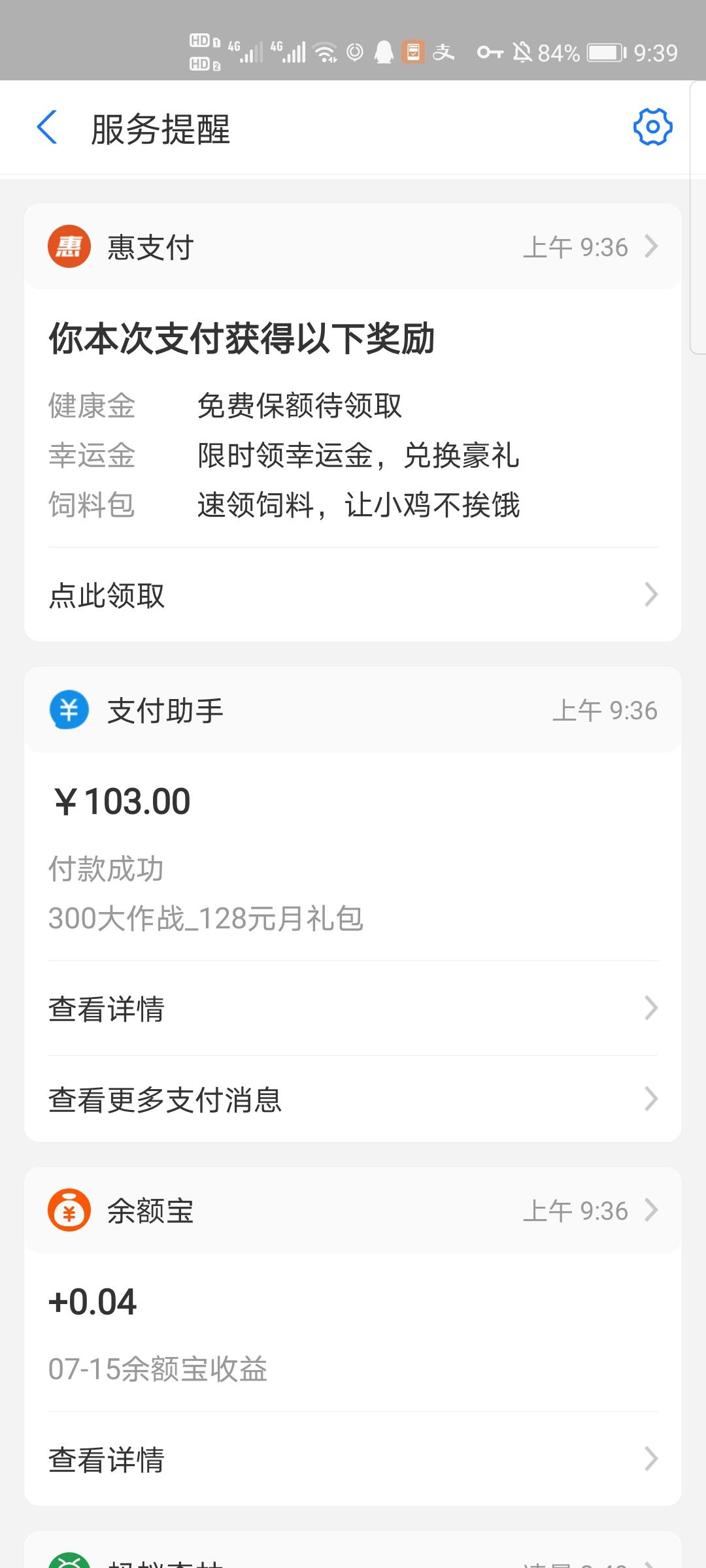Tap 点此领取 to claim rewards

(107, 595)
